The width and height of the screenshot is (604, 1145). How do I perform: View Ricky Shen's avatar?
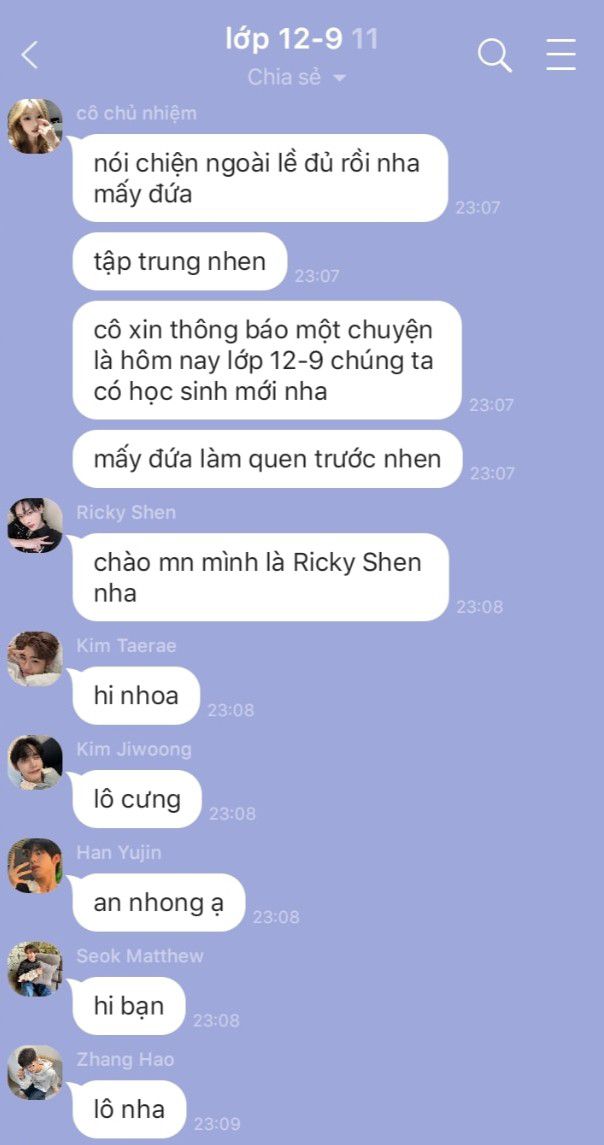35,526
